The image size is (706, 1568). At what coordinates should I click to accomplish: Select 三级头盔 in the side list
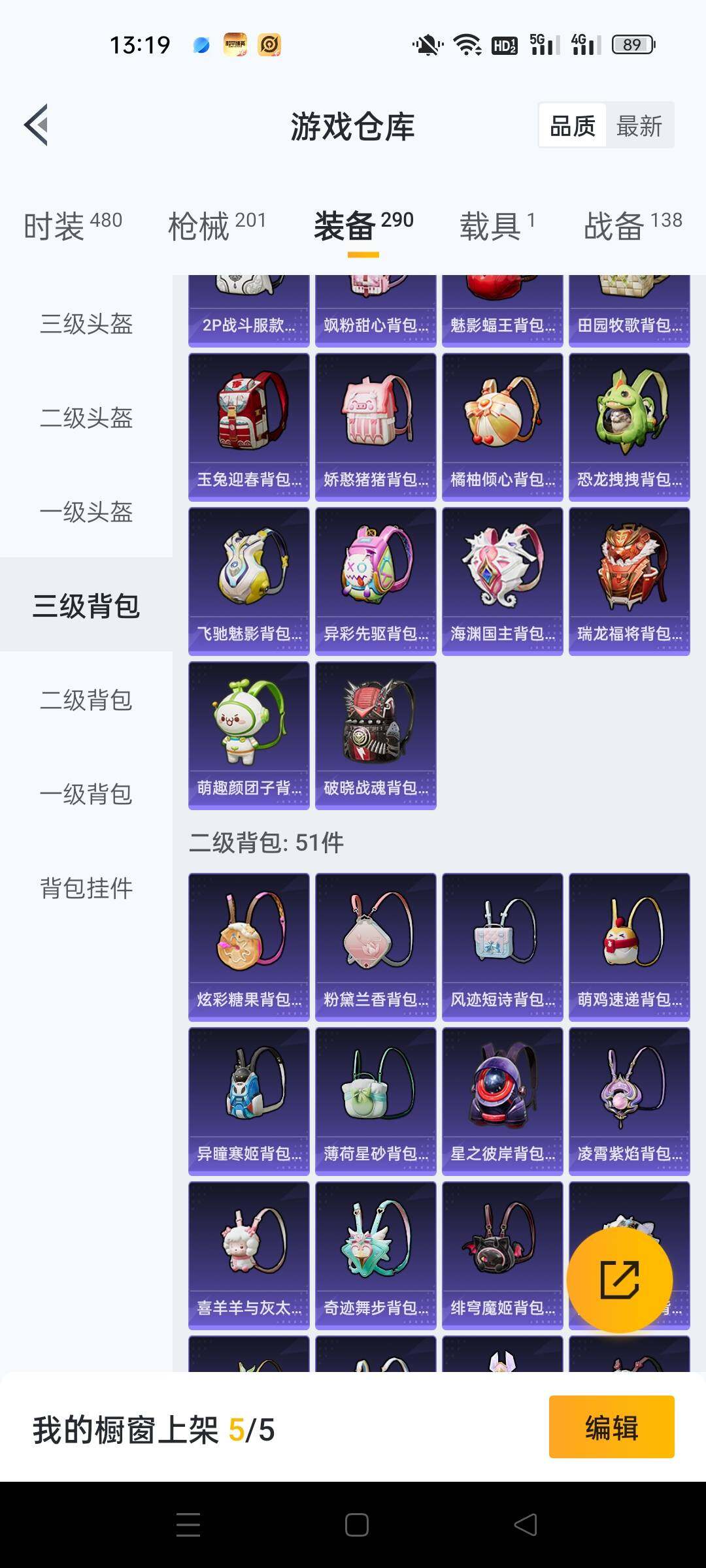tap(86, 324)
